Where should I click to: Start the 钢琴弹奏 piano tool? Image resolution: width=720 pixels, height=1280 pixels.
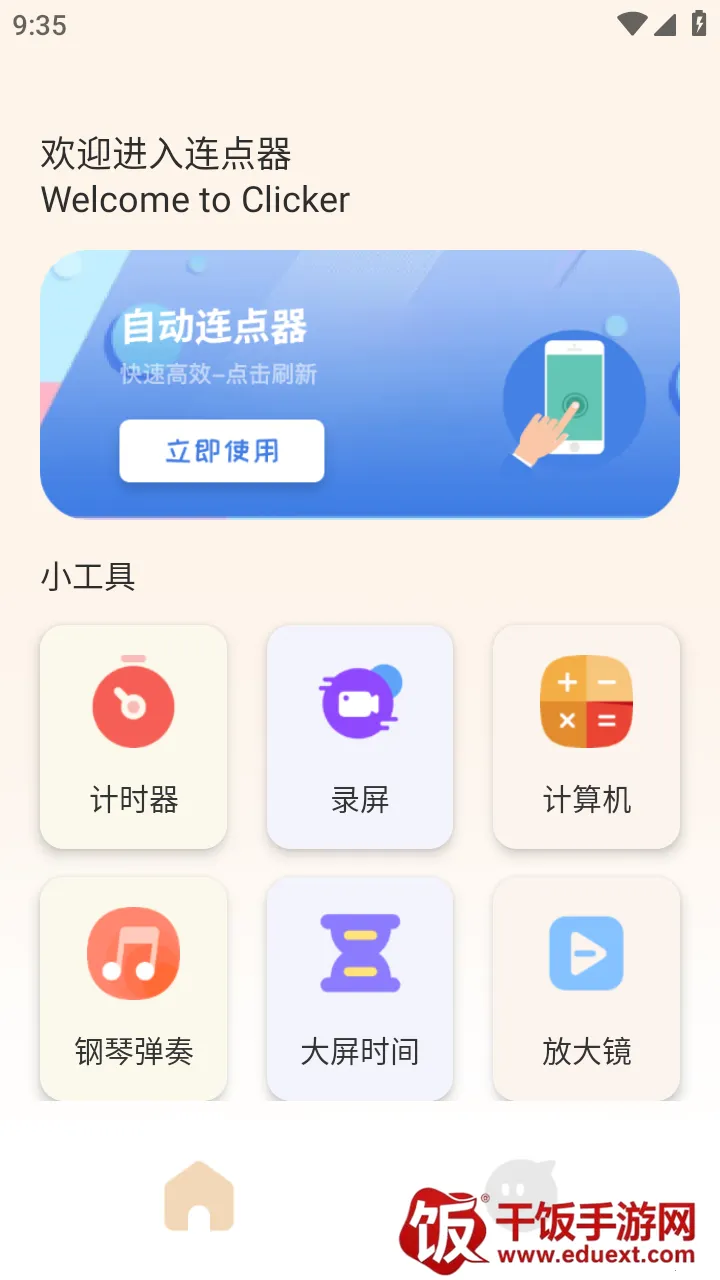tap(133, 988)
